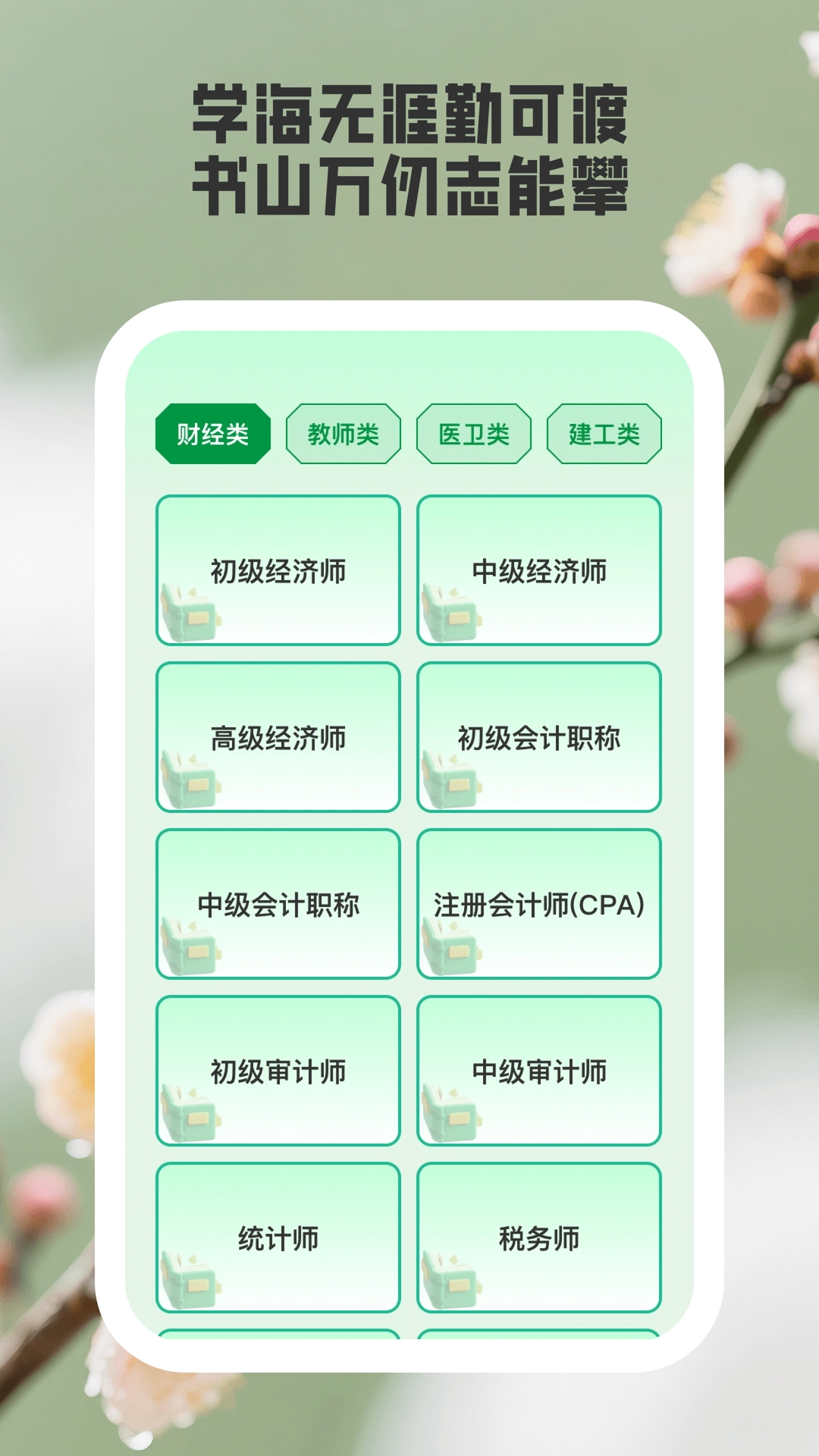
Task: Open the 统计师 exam card
Action: [278, 1236]
